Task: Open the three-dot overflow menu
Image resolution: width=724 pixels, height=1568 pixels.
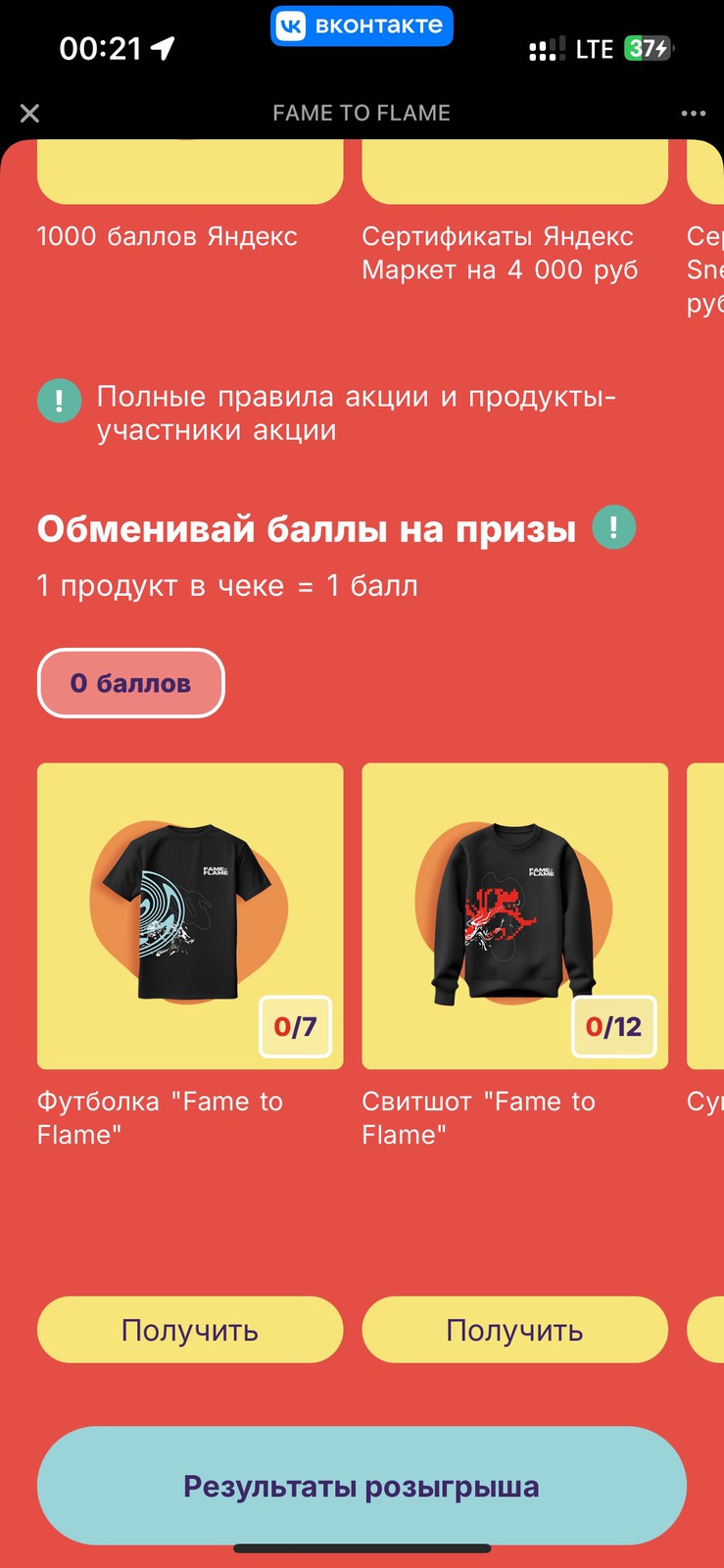Action: point(694,114)
